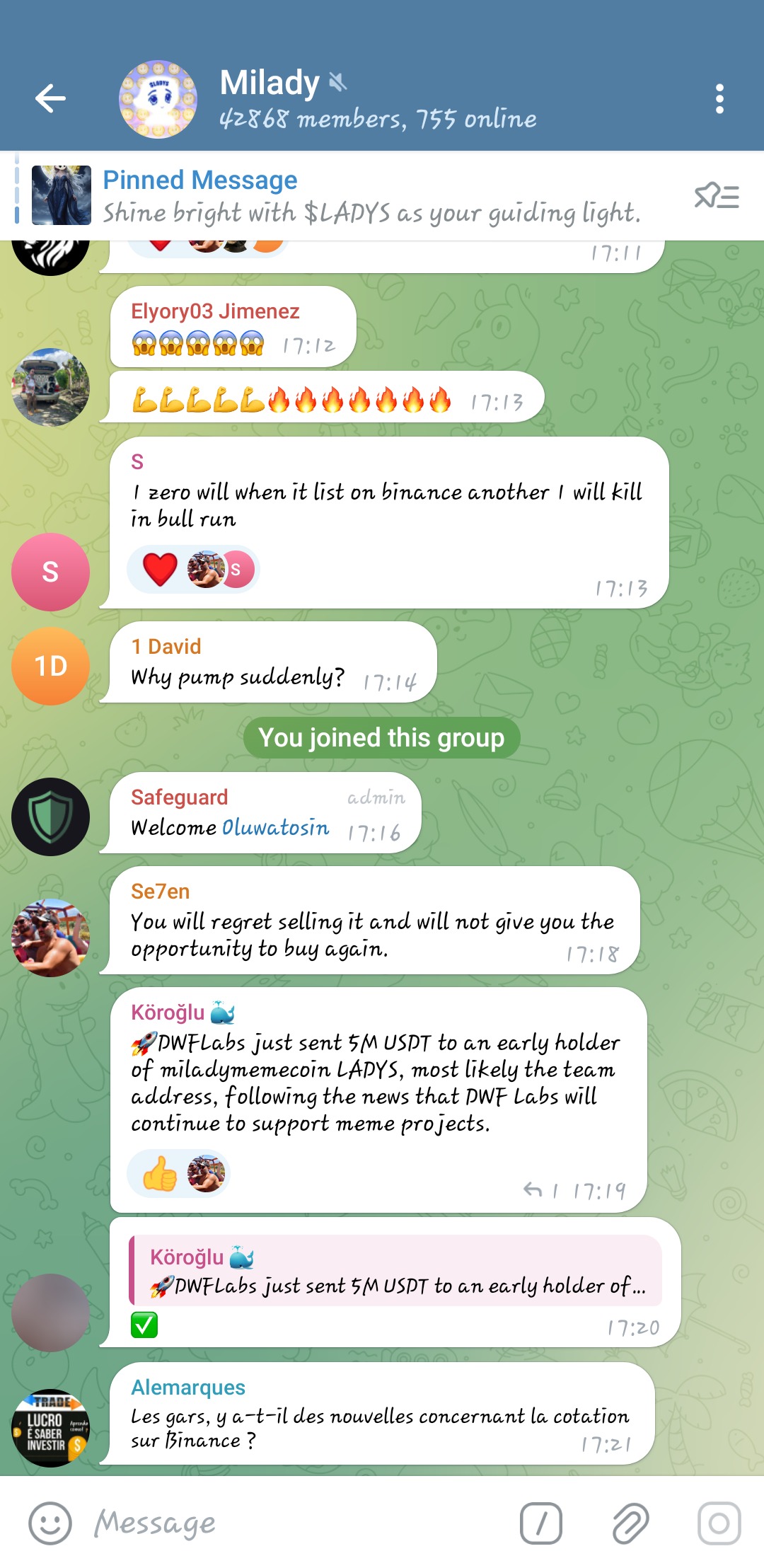The image size is (764, 1568).
Task: Record a video message with camera icon
Action: tap(719, 1523)
